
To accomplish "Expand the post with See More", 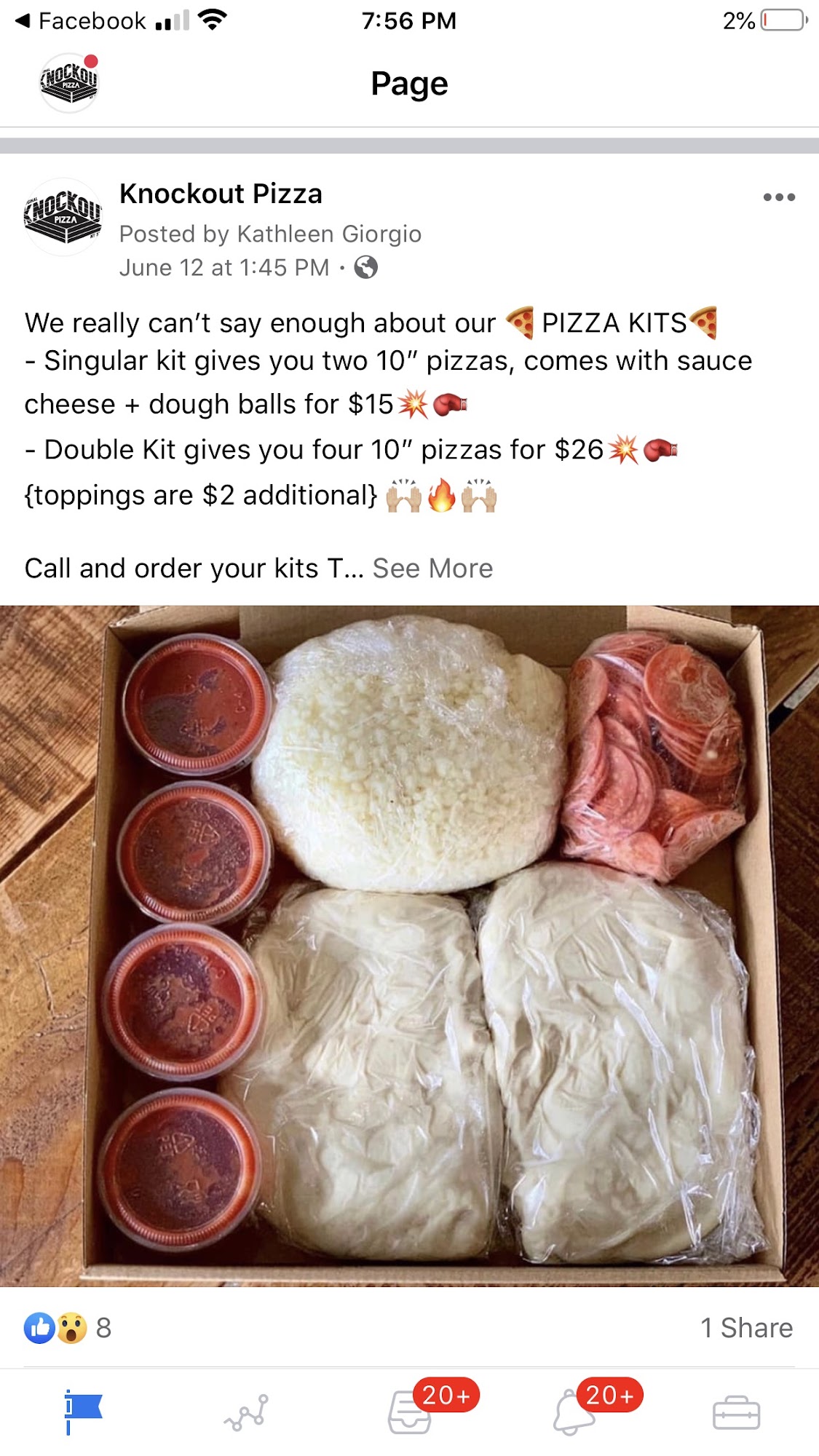I will pos(432,569).
